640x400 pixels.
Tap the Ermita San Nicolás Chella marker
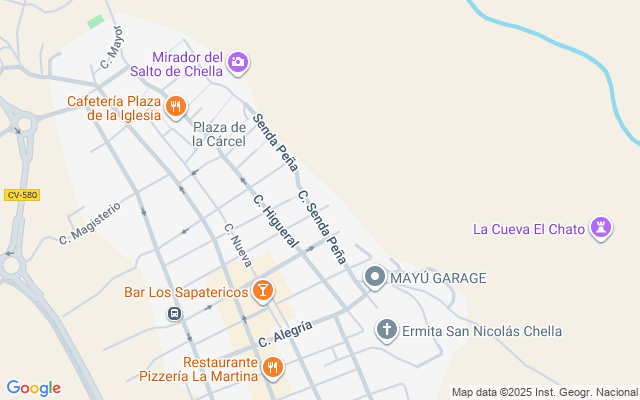[387, 329]
